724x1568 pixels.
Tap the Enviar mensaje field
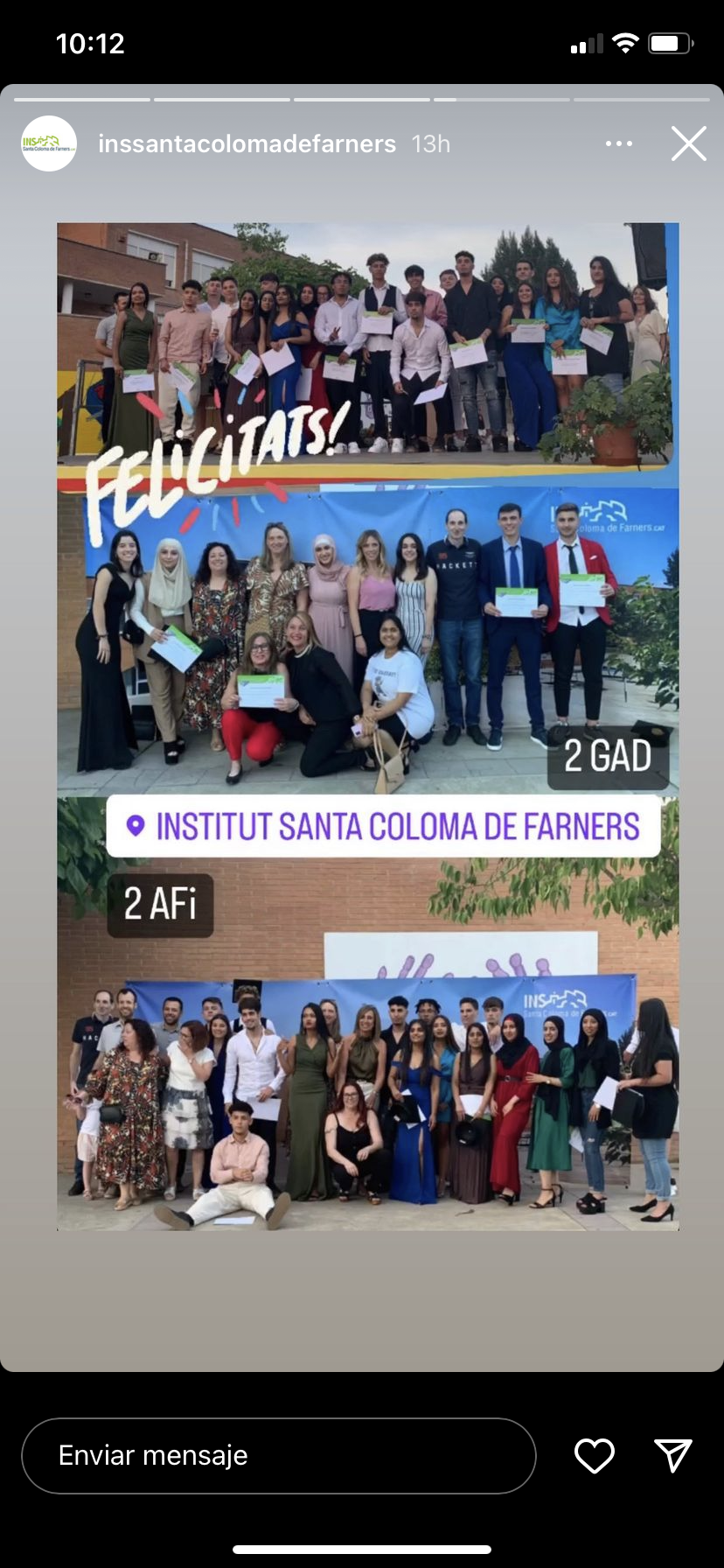pyautogui.click(x=278, y=1455)
